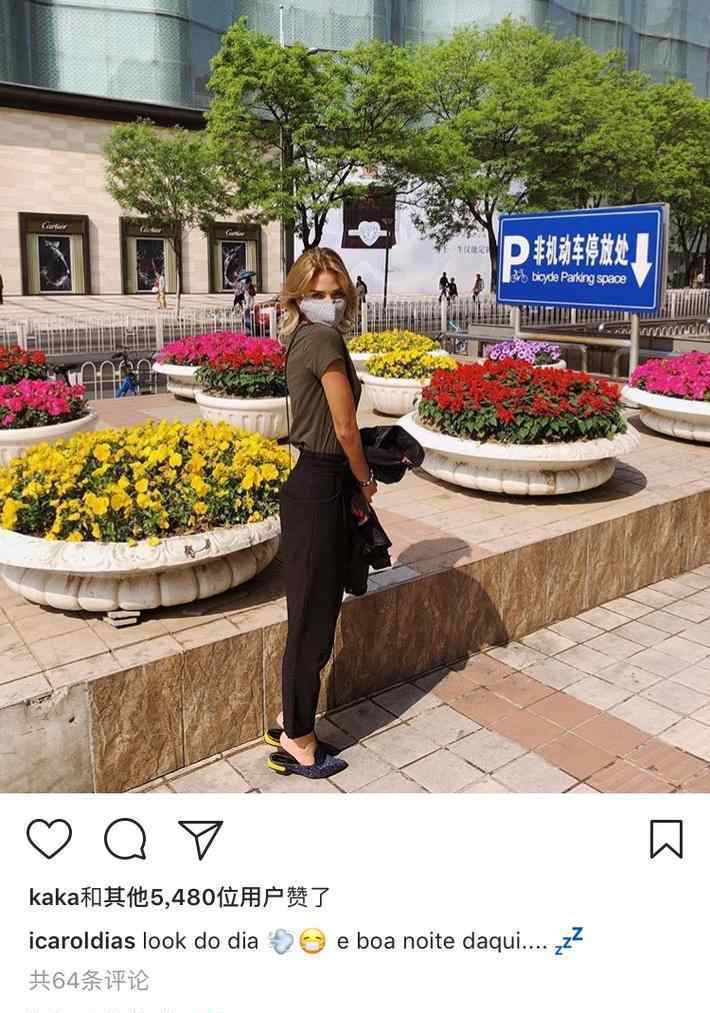Open kaka's profile from the likes line

(x=53, y=897)
